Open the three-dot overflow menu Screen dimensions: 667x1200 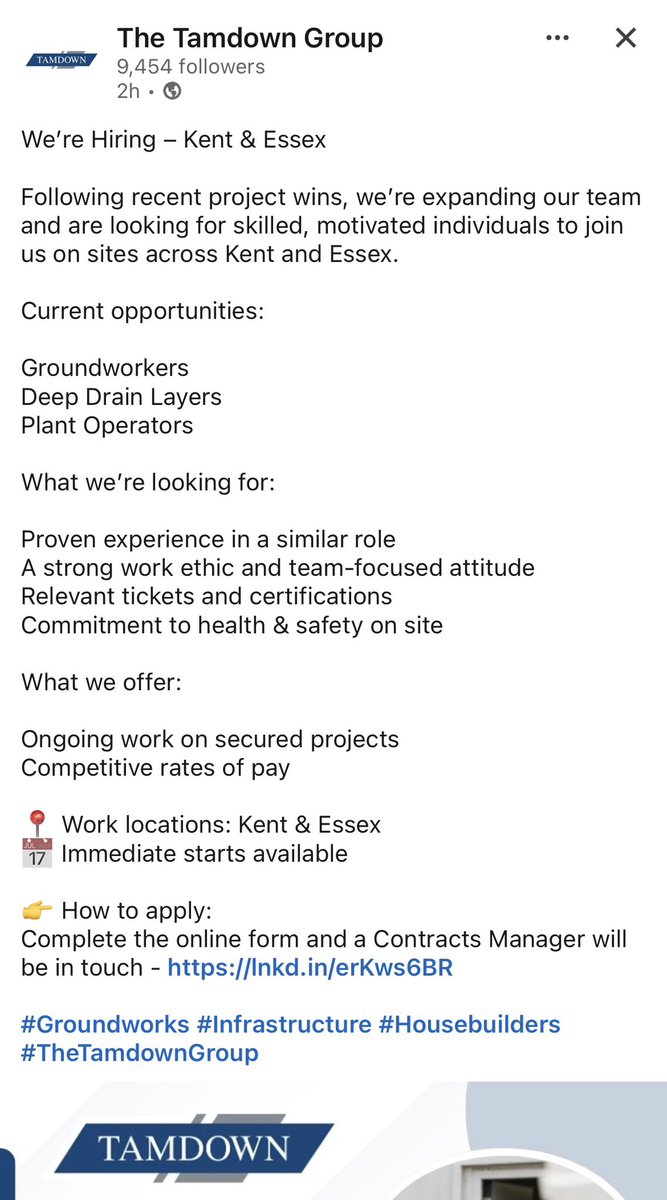click(558, 39)
